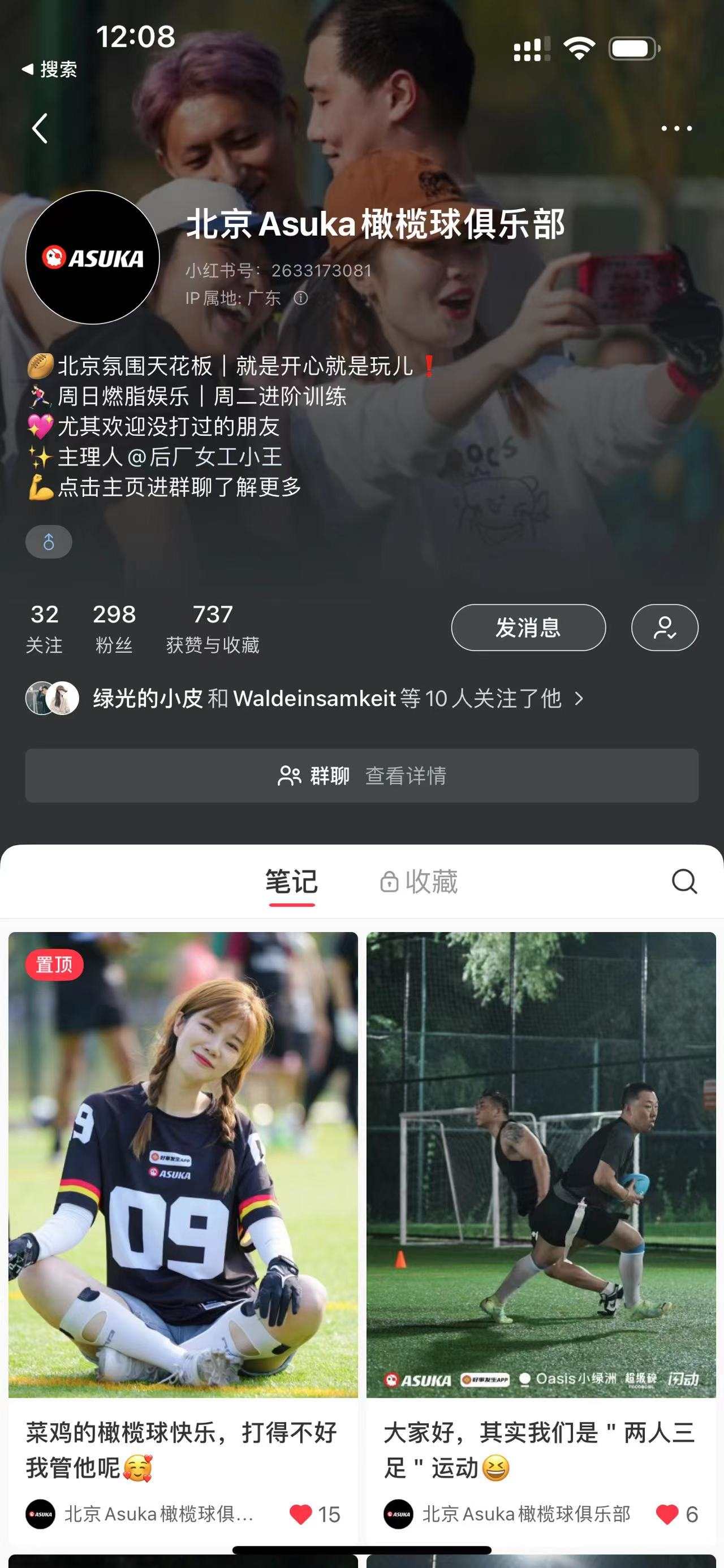Open the three-dot overflow menu
Image resolution: width=724 pixels, height=1568 pixels.
pyautogui.click(x=676, y=128)
